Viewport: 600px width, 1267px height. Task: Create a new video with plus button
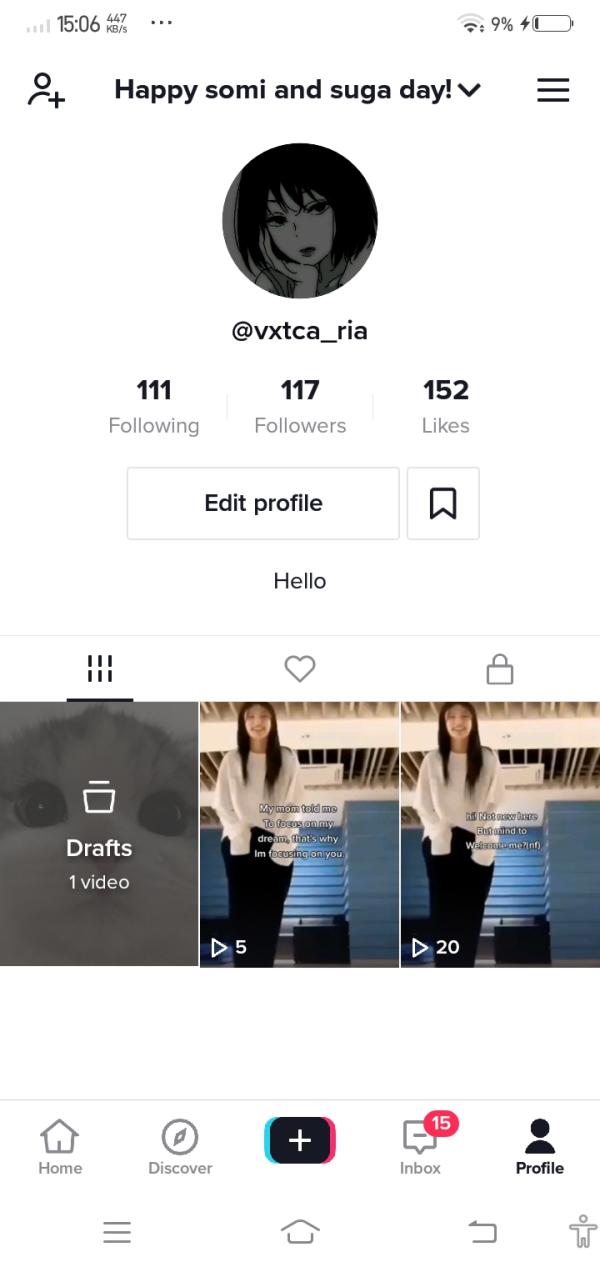[300, 1140]
